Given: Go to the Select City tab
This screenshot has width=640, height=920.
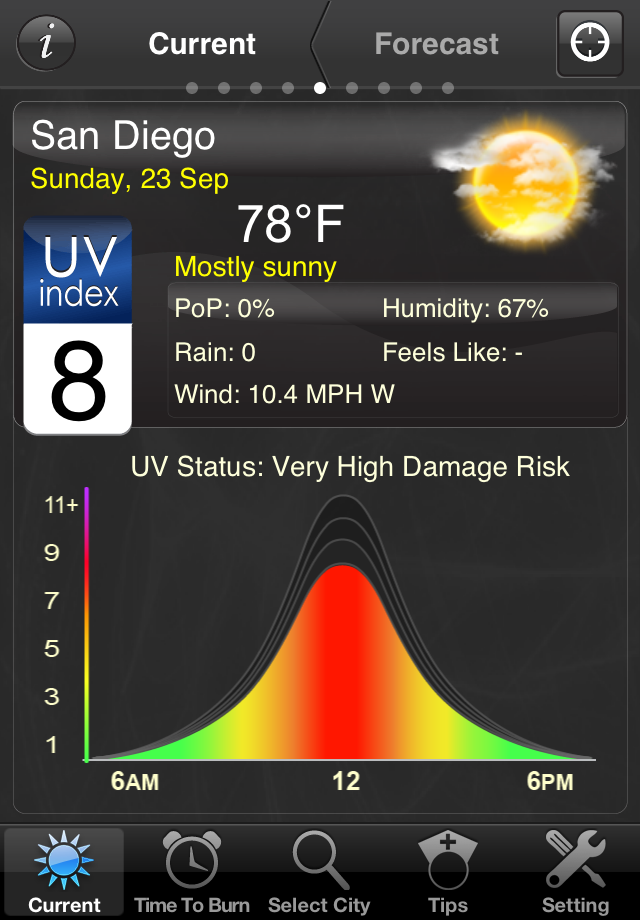Looking at the screenshot, I should click(319, 872).
